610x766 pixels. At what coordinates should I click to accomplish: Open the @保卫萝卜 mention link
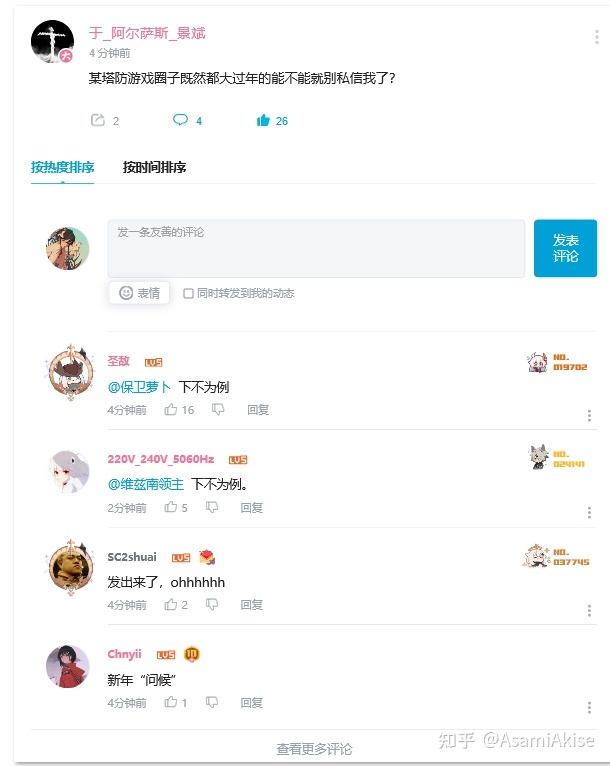pos(139,387)
